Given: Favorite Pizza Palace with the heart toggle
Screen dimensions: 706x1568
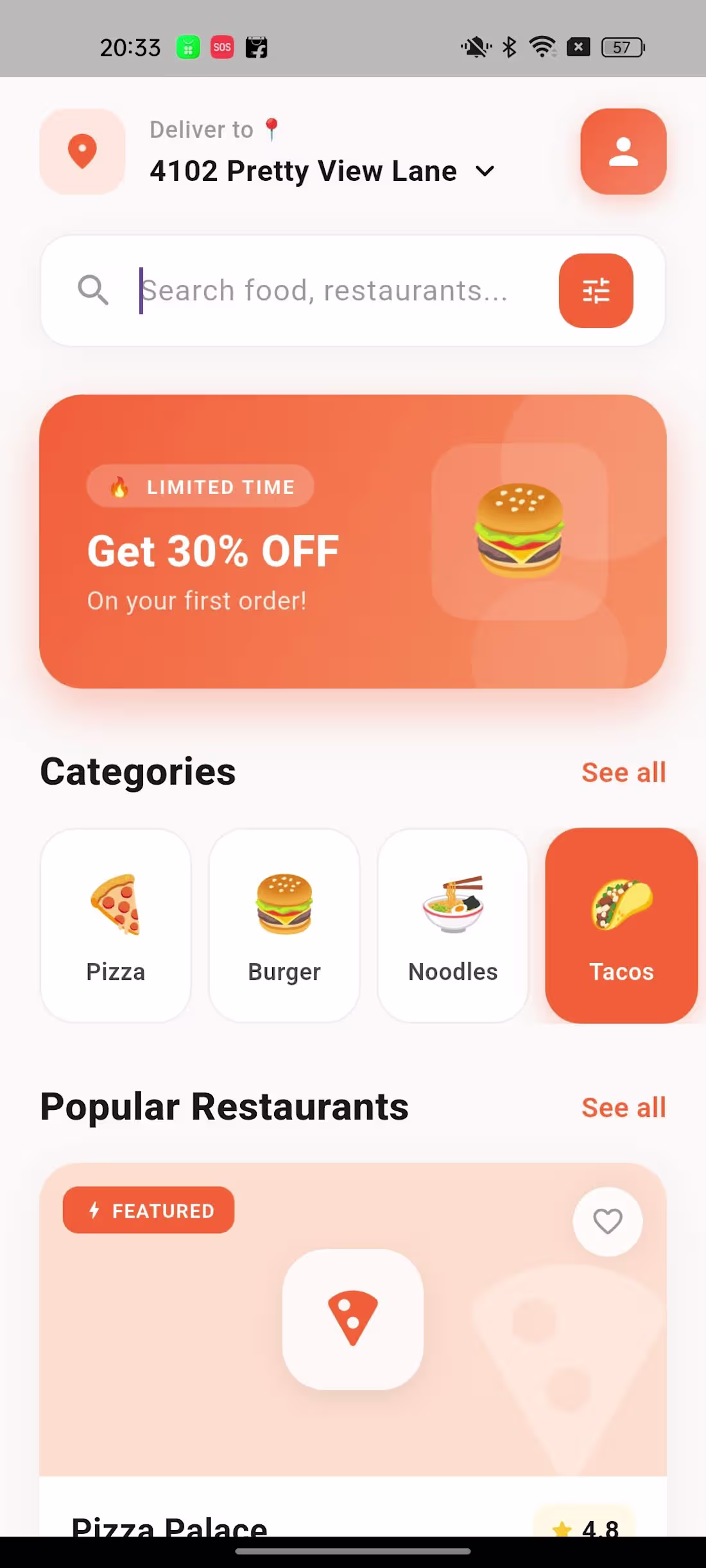Looking at the screenshot, I should click(607, 1221).
